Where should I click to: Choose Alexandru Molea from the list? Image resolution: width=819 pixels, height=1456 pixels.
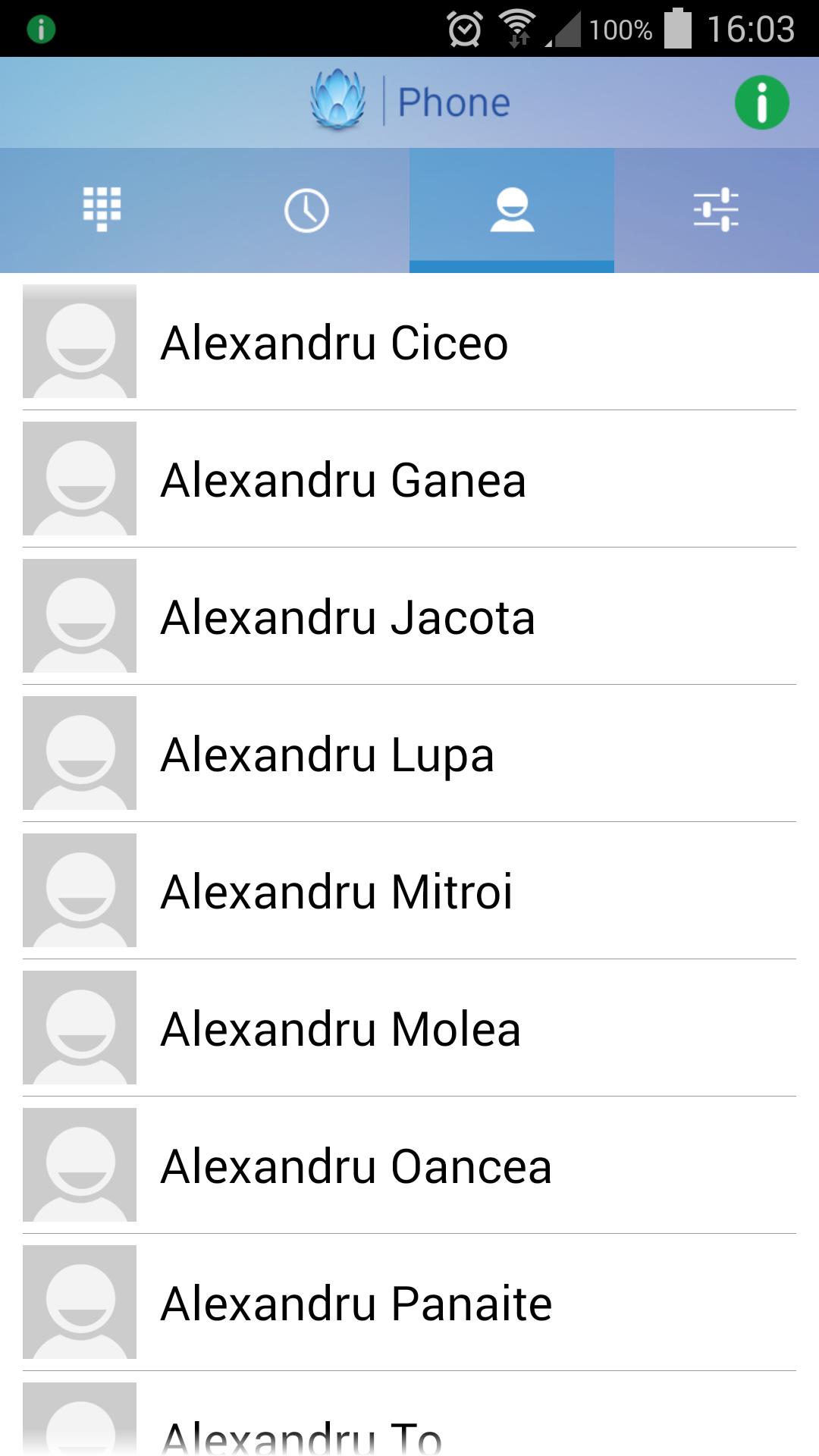click(x=409, y=1028)
